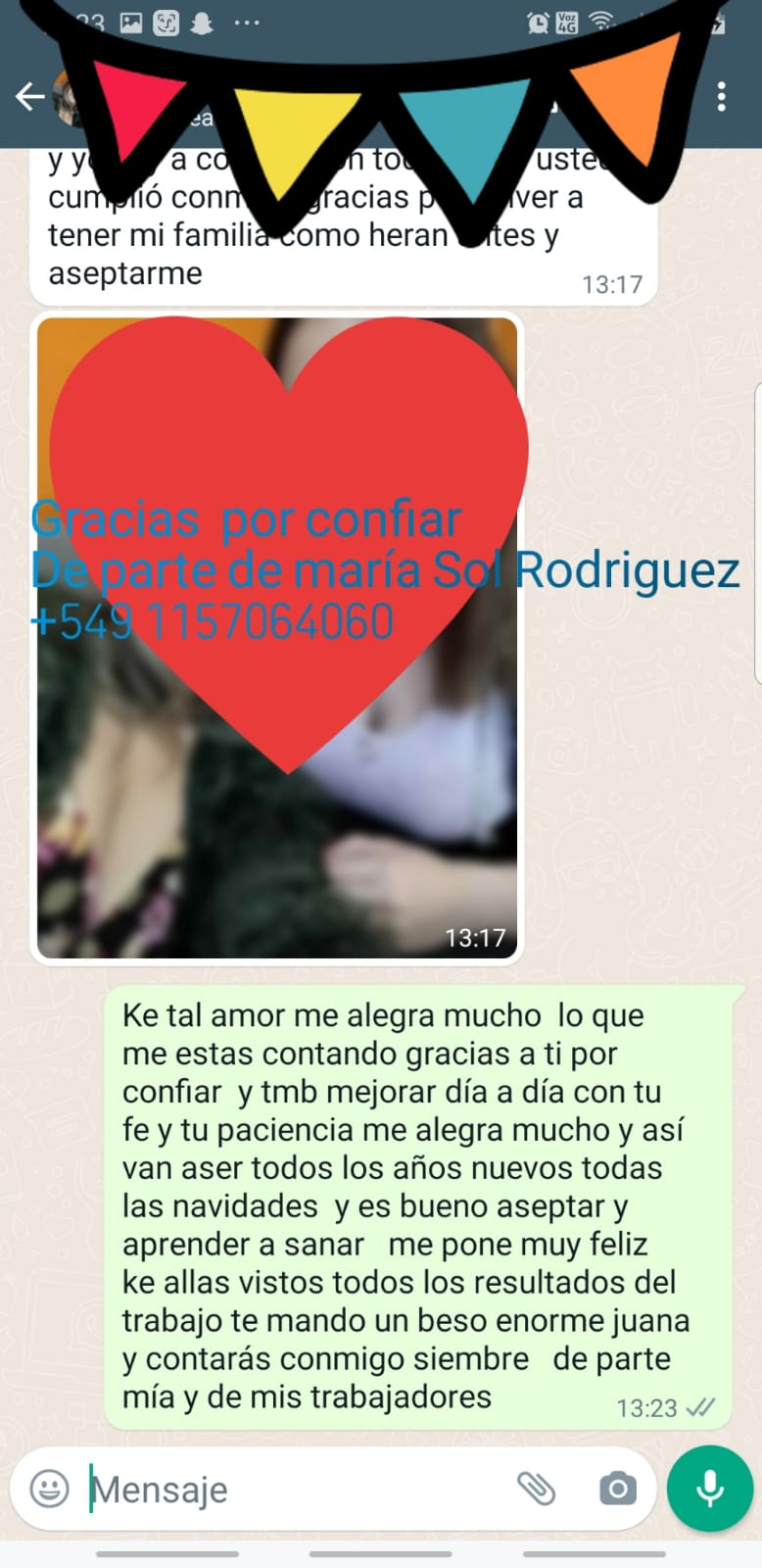The width and height of the screenshot is (762, 1568).
Task: Focus the Mensaje text field
Action: (294, 1490)
